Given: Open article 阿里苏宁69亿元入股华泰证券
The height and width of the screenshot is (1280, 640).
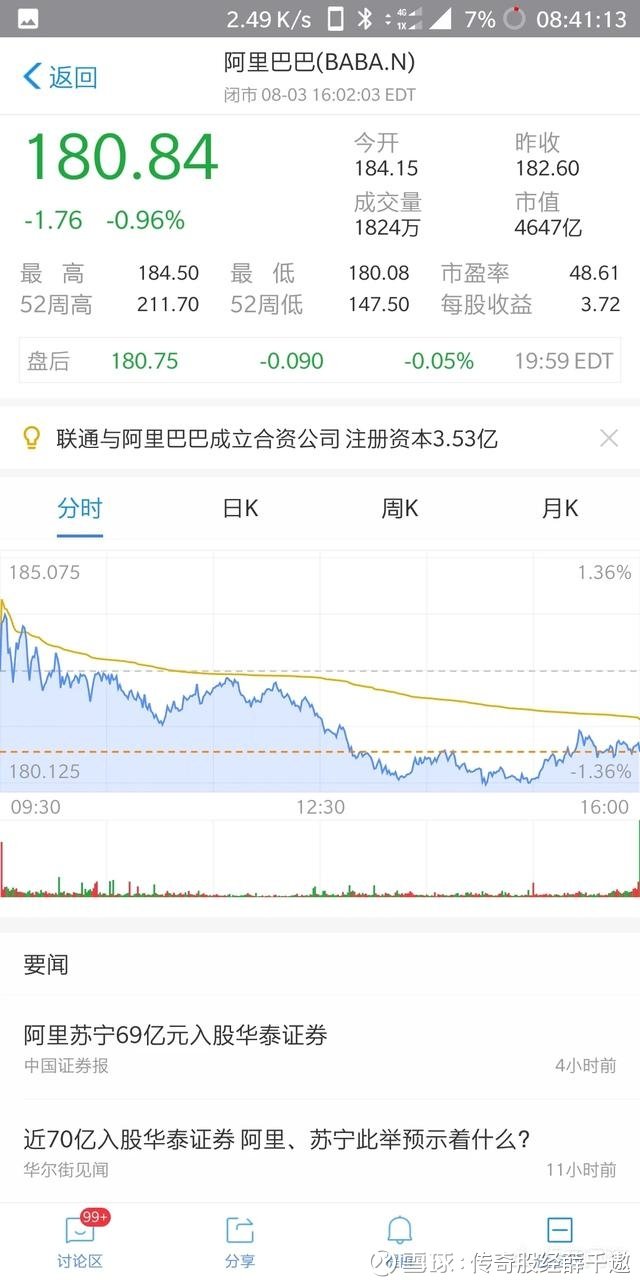Looking at the screenshot, I should coord(320,1047).
